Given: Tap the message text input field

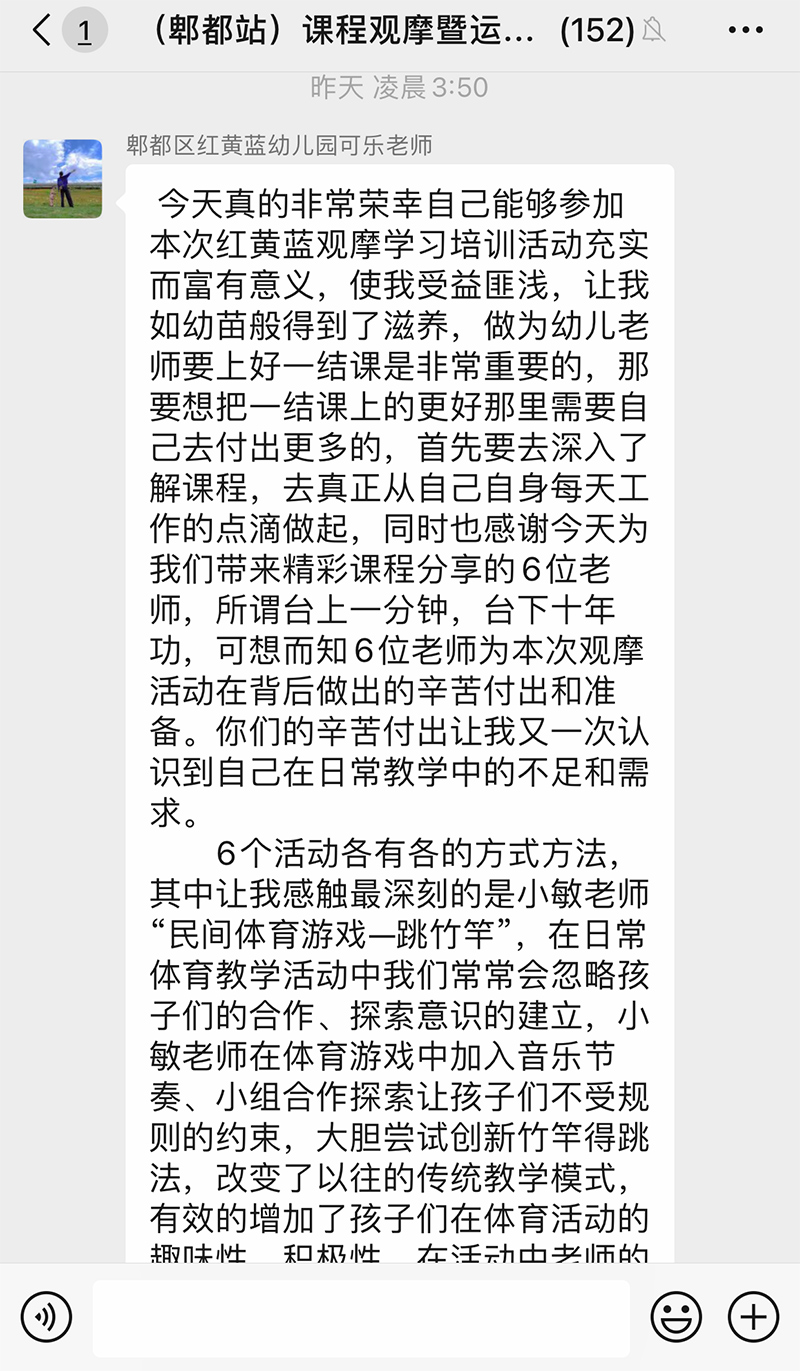Looking at the screenshot, I should point(361,1317).
